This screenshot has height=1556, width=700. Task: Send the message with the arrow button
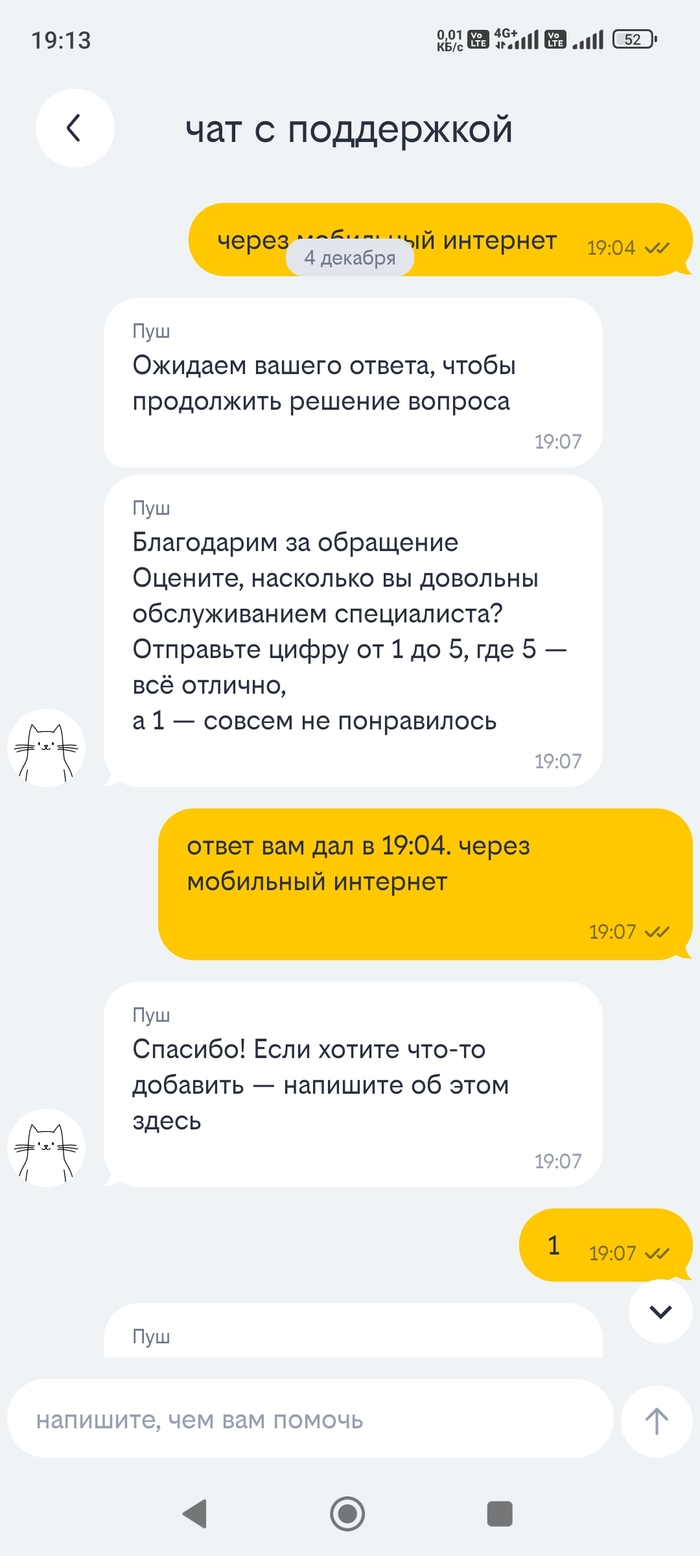pos(656,1421)
